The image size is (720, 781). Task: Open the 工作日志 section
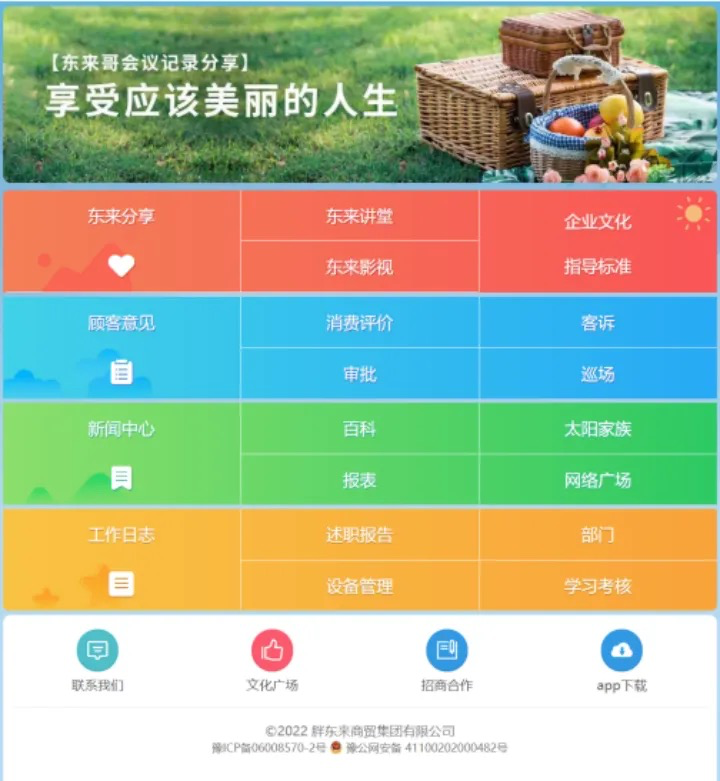[x=121, y=559]
